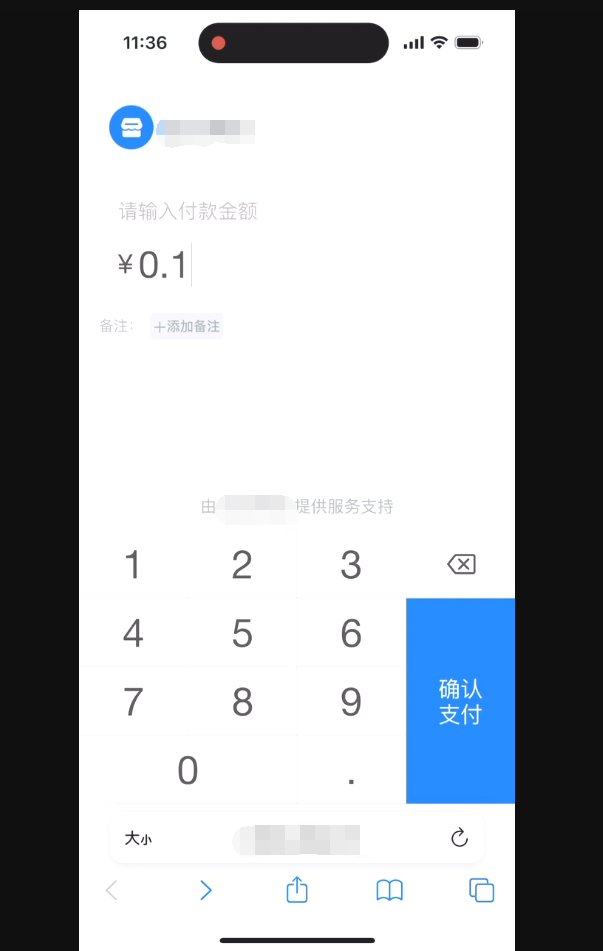Delete last digit with backspace key
Viewport: 603px width, 951px height.
coord(461,565)
